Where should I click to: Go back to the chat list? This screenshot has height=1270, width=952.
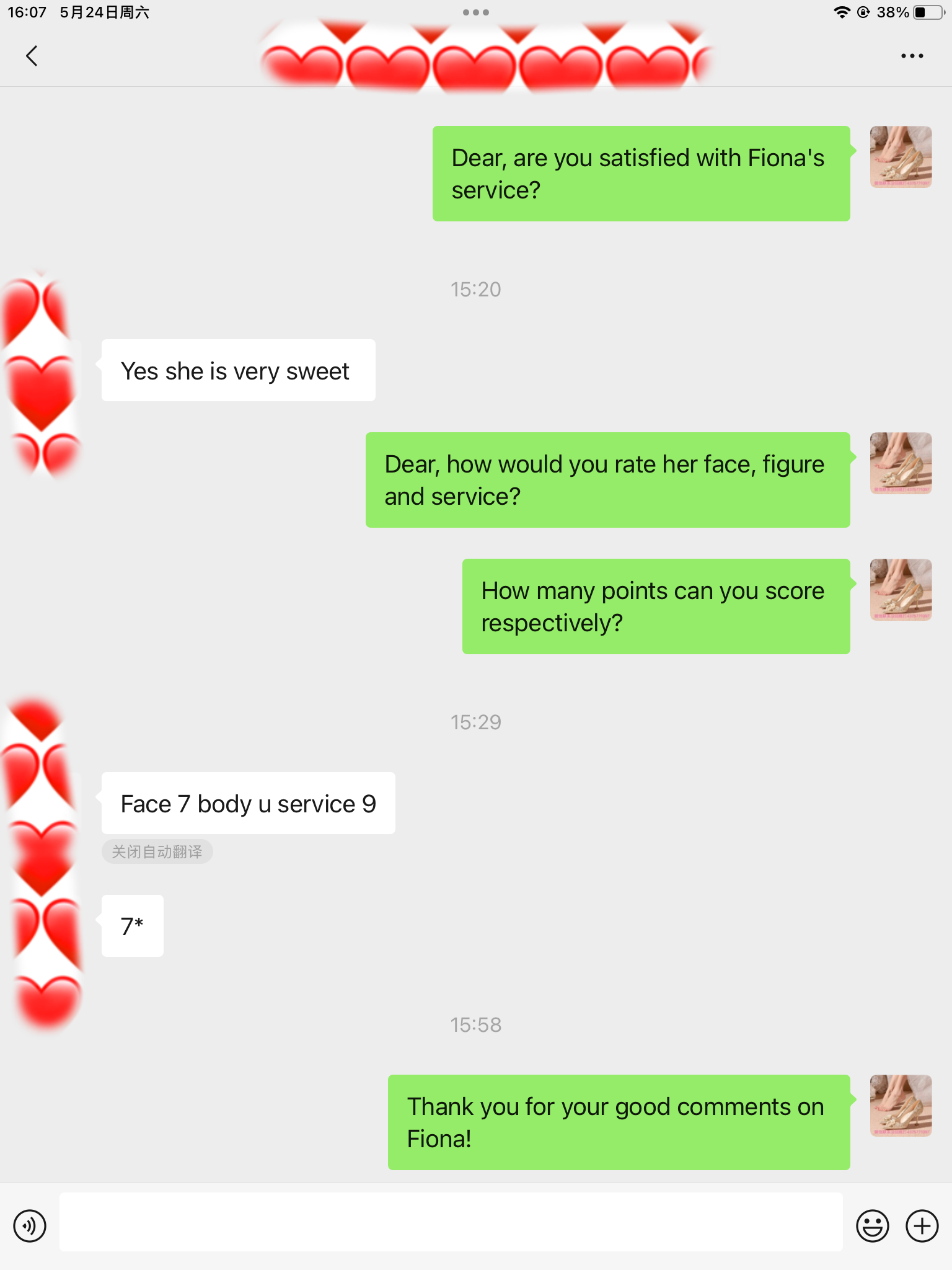coord(32,56)
